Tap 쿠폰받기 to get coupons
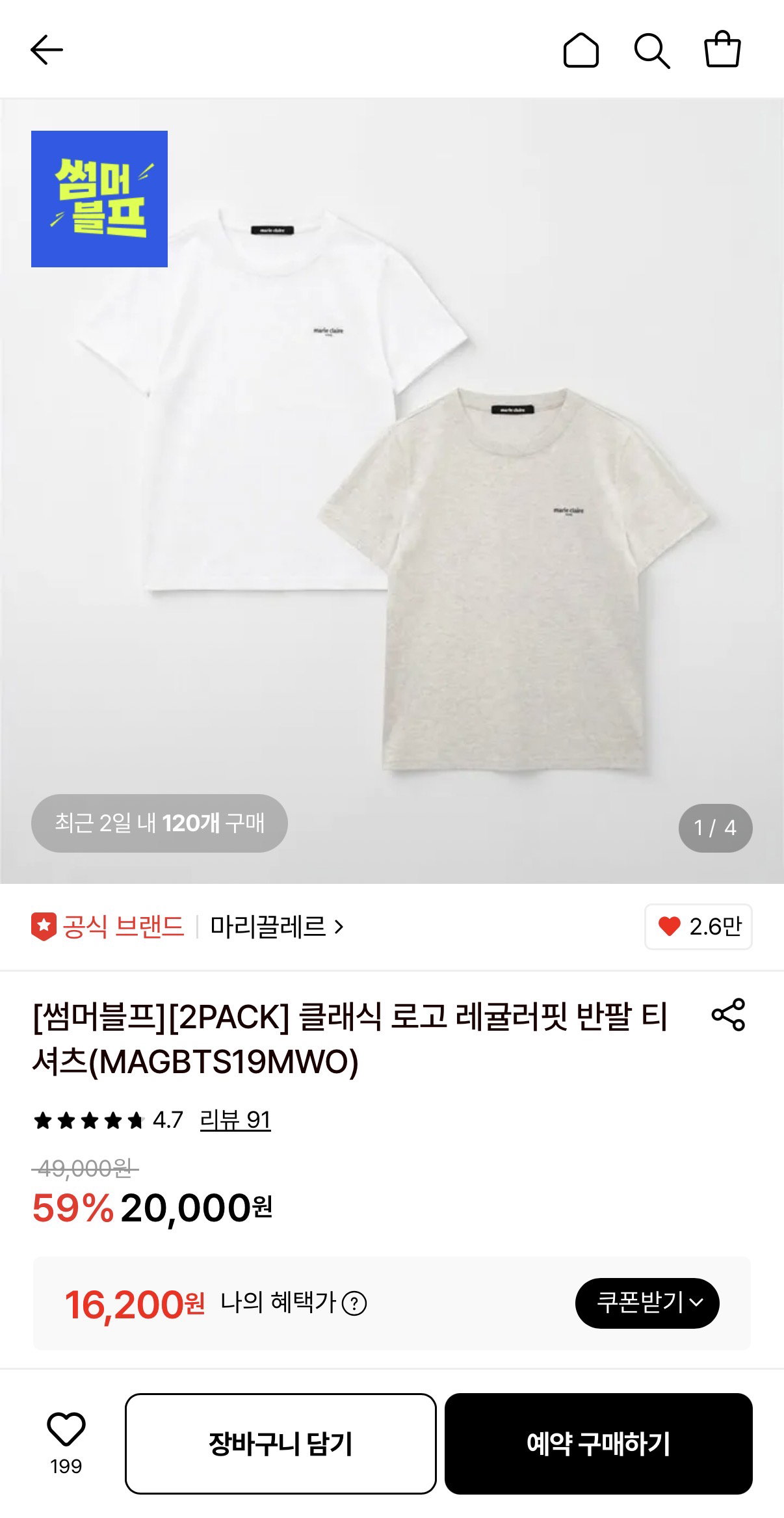Viewport: 784px width, 1518px height. tap(647, 1303)
